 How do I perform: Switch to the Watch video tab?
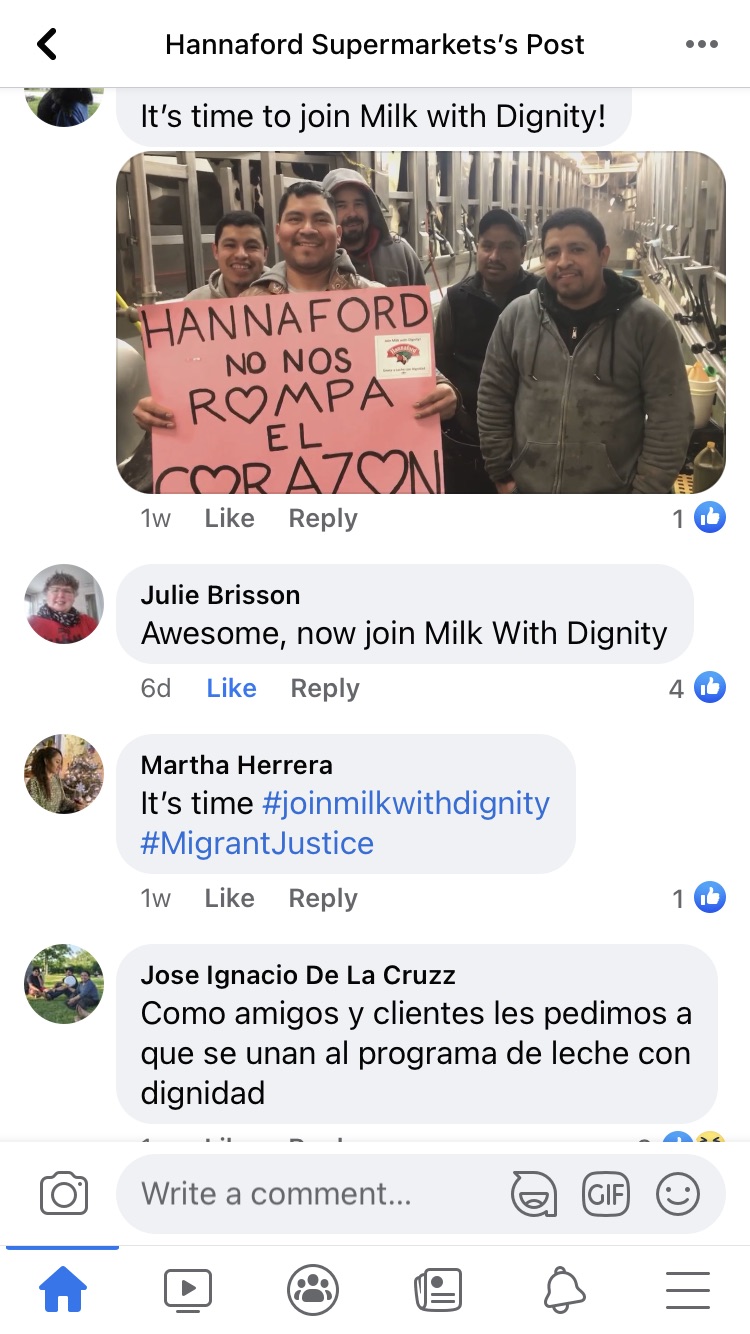[x=188, y=1290]
